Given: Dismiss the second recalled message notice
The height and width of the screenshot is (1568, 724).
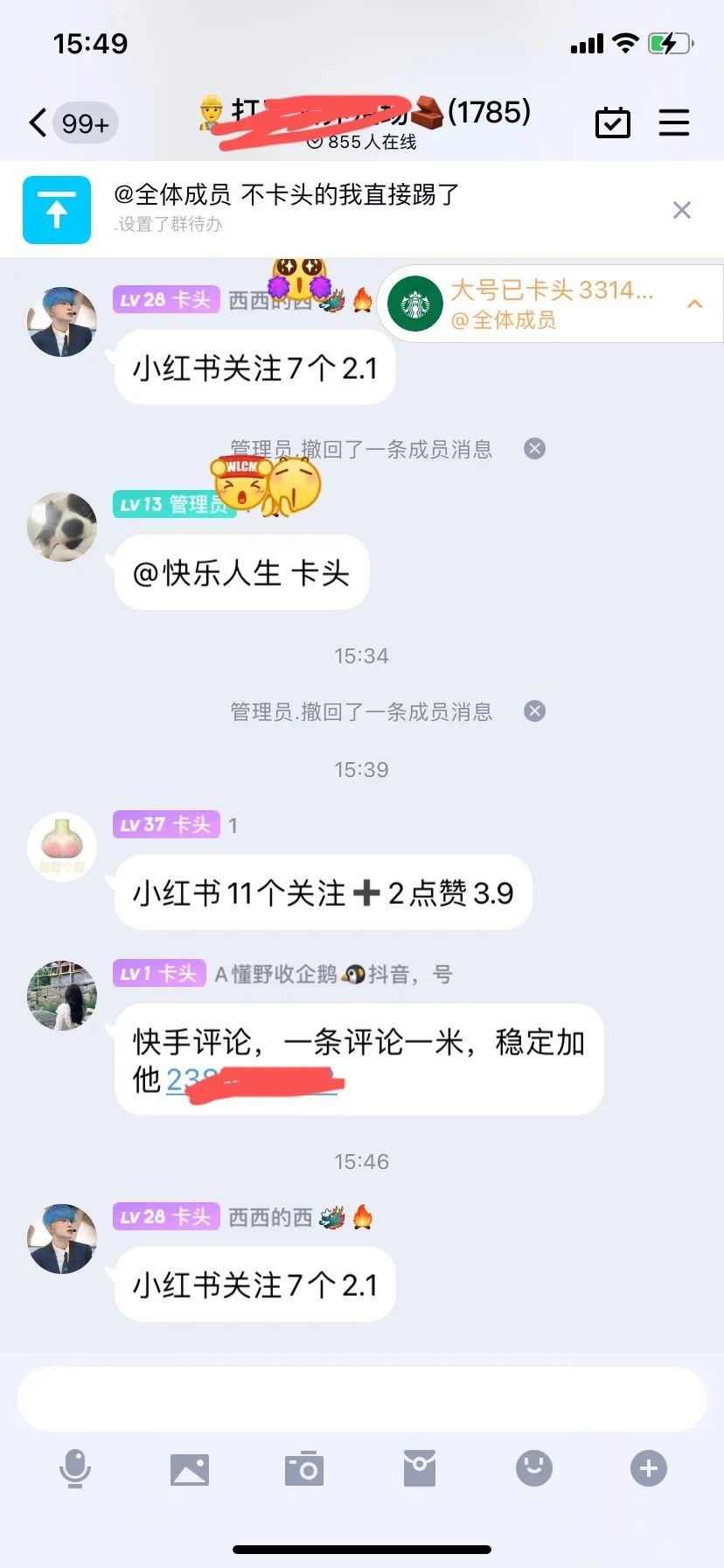Looking at the screenshot, I should (533, 711).
